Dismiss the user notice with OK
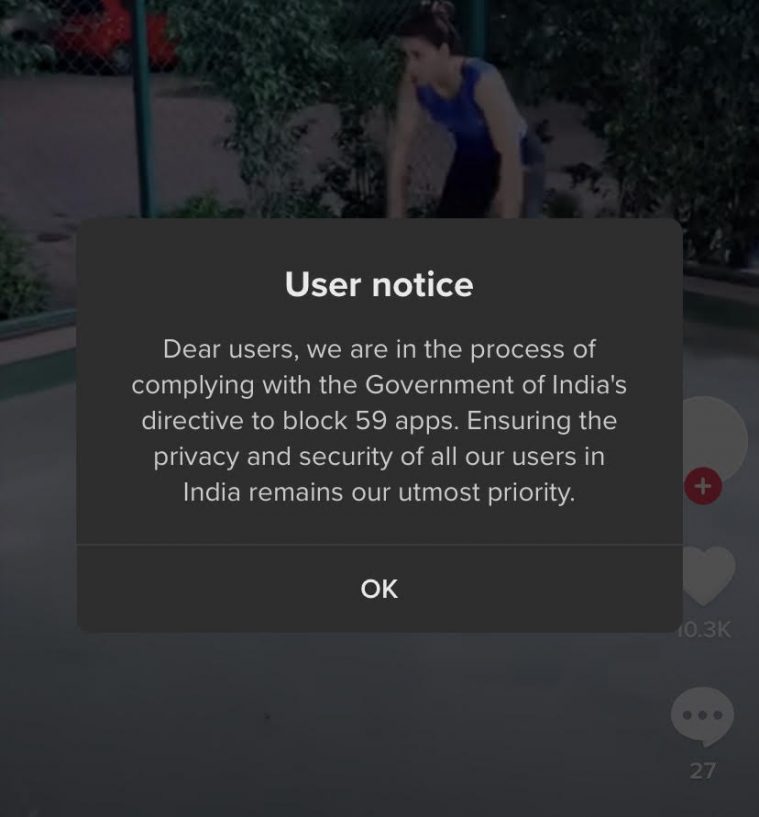 pyautogui.click(x=379, y=589)
